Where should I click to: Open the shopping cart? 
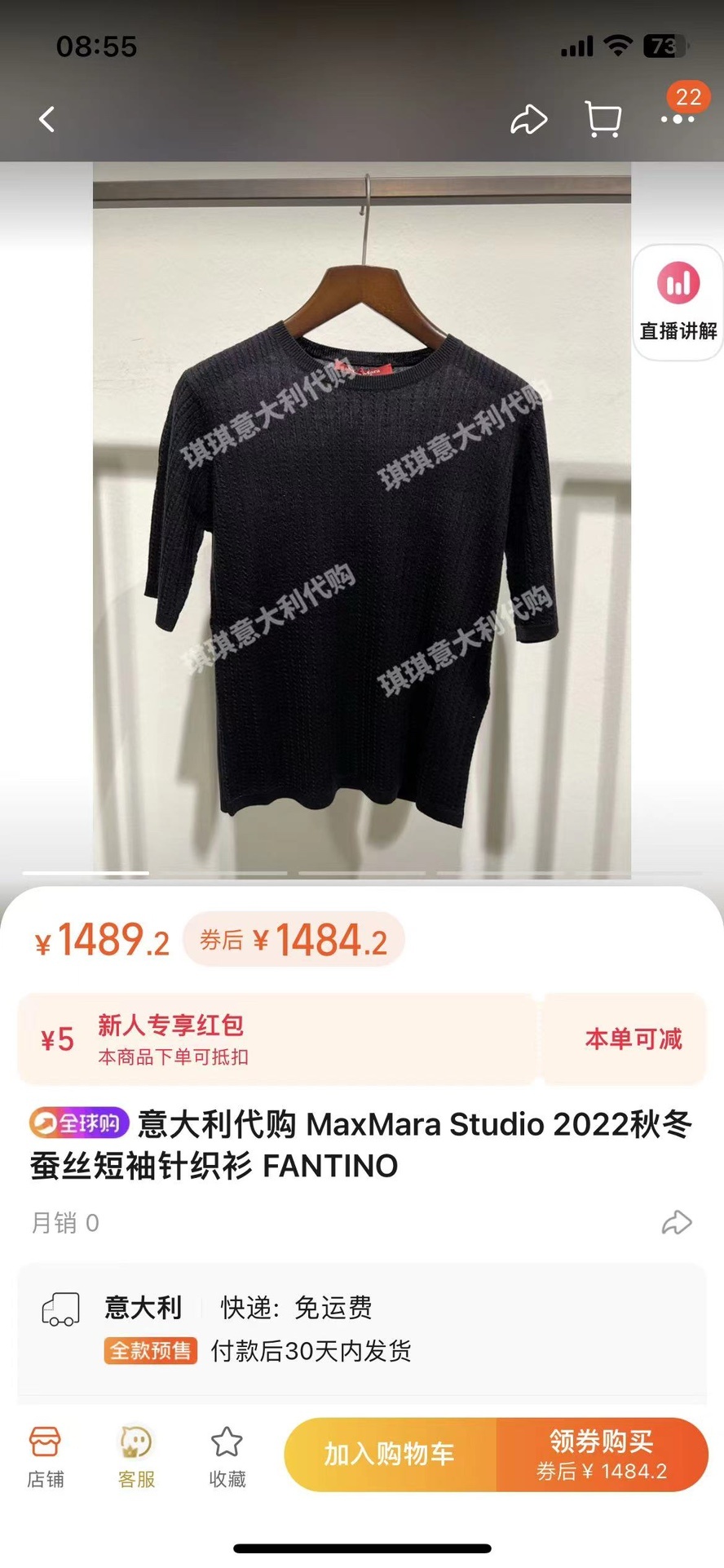click(x=603, y=120)
